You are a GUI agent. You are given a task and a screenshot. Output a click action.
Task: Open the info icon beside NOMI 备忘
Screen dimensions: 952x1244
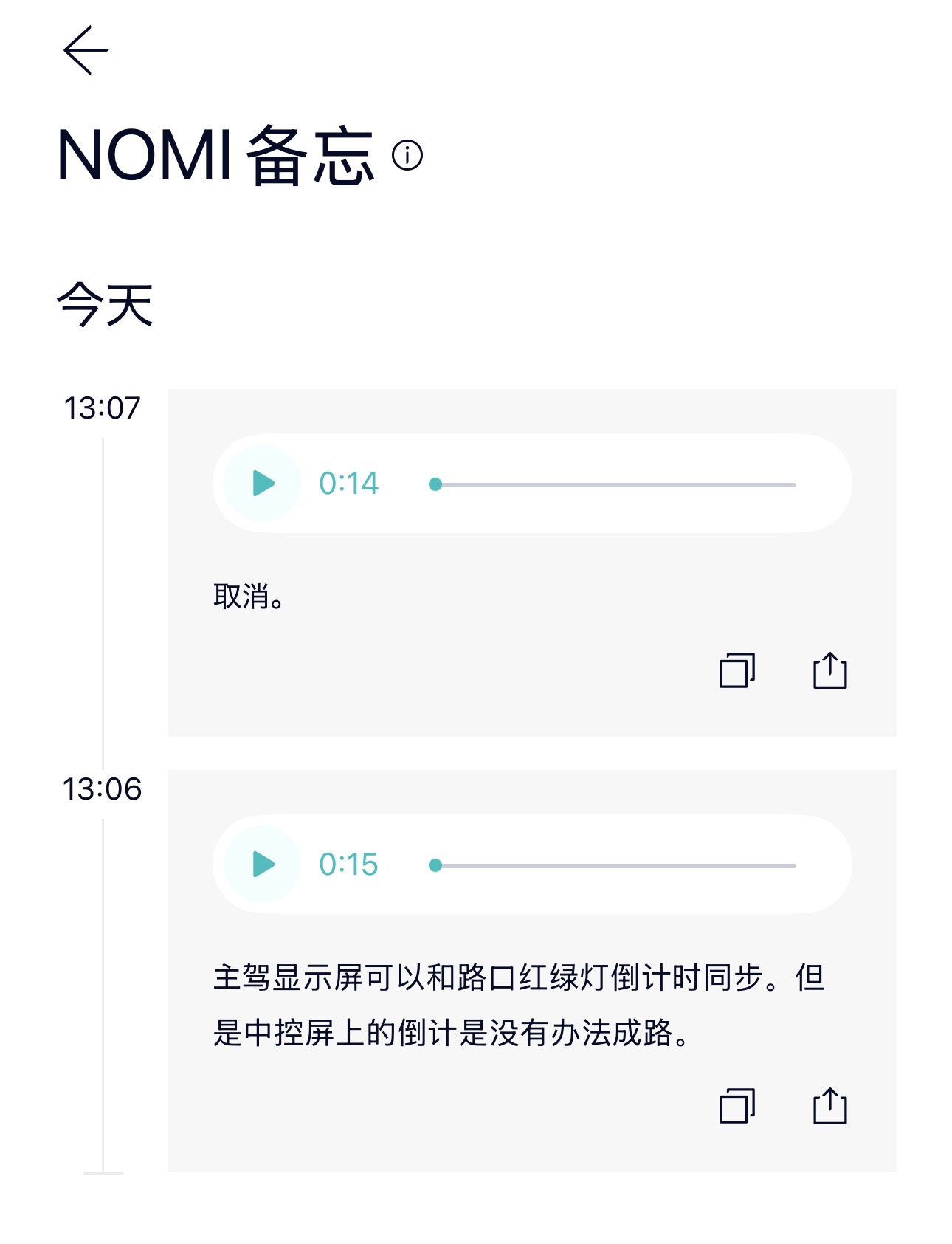407,155
